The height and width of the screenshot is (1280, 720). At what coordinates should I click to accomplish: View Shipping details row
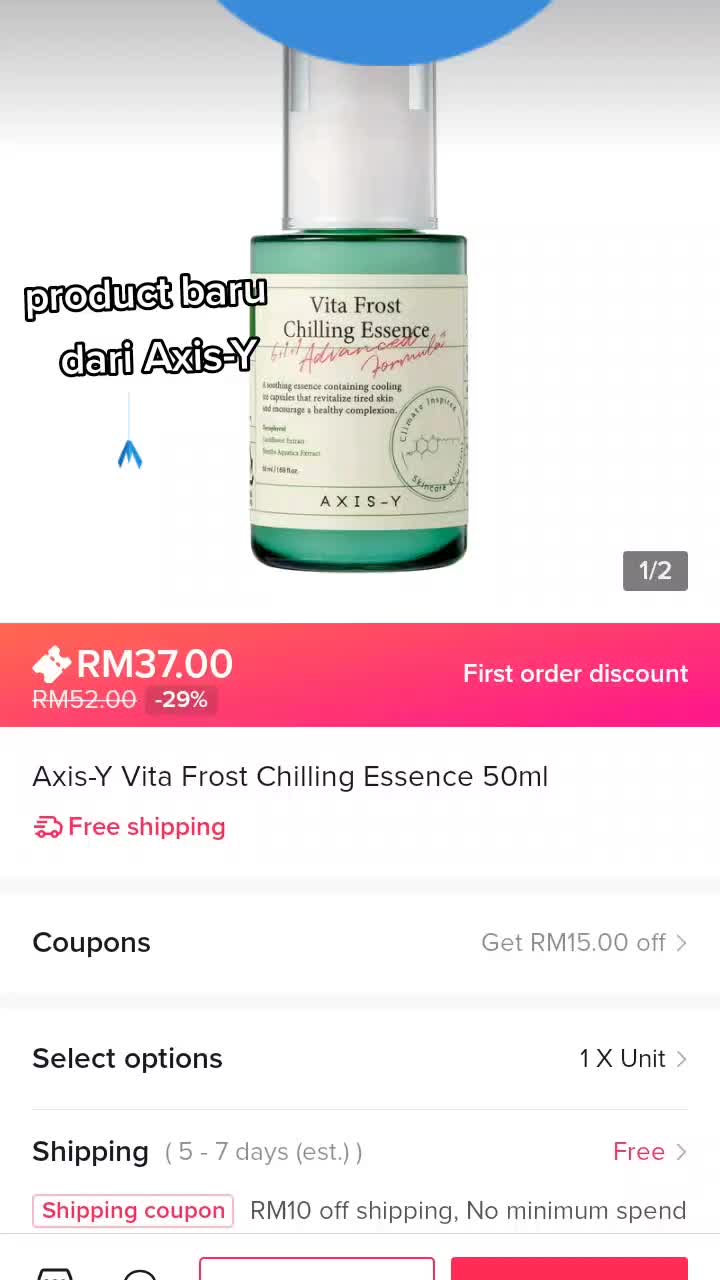[x=360, y=1151]
